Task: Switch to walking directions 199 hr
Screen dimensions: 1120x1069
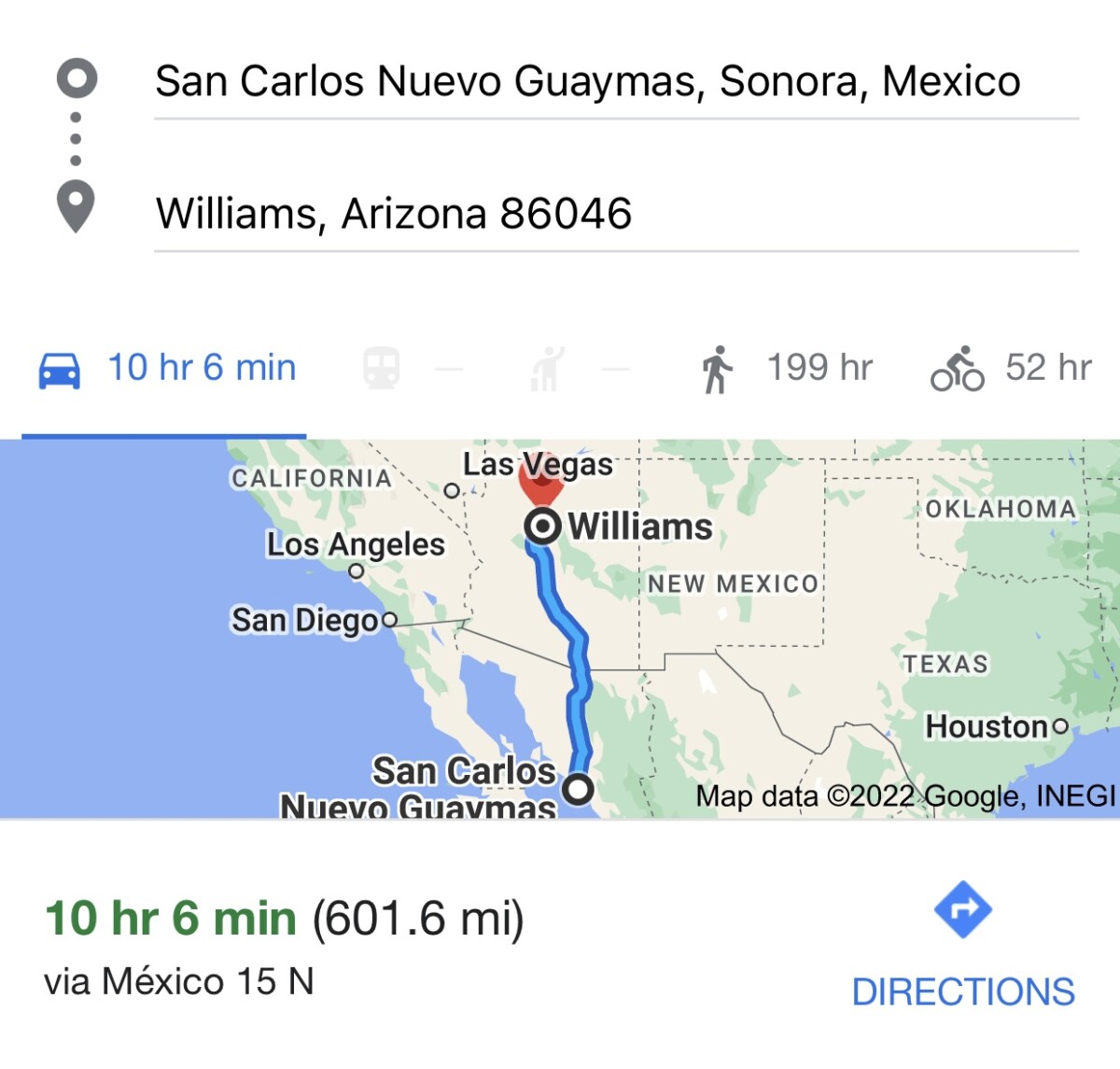Action: 788,369
